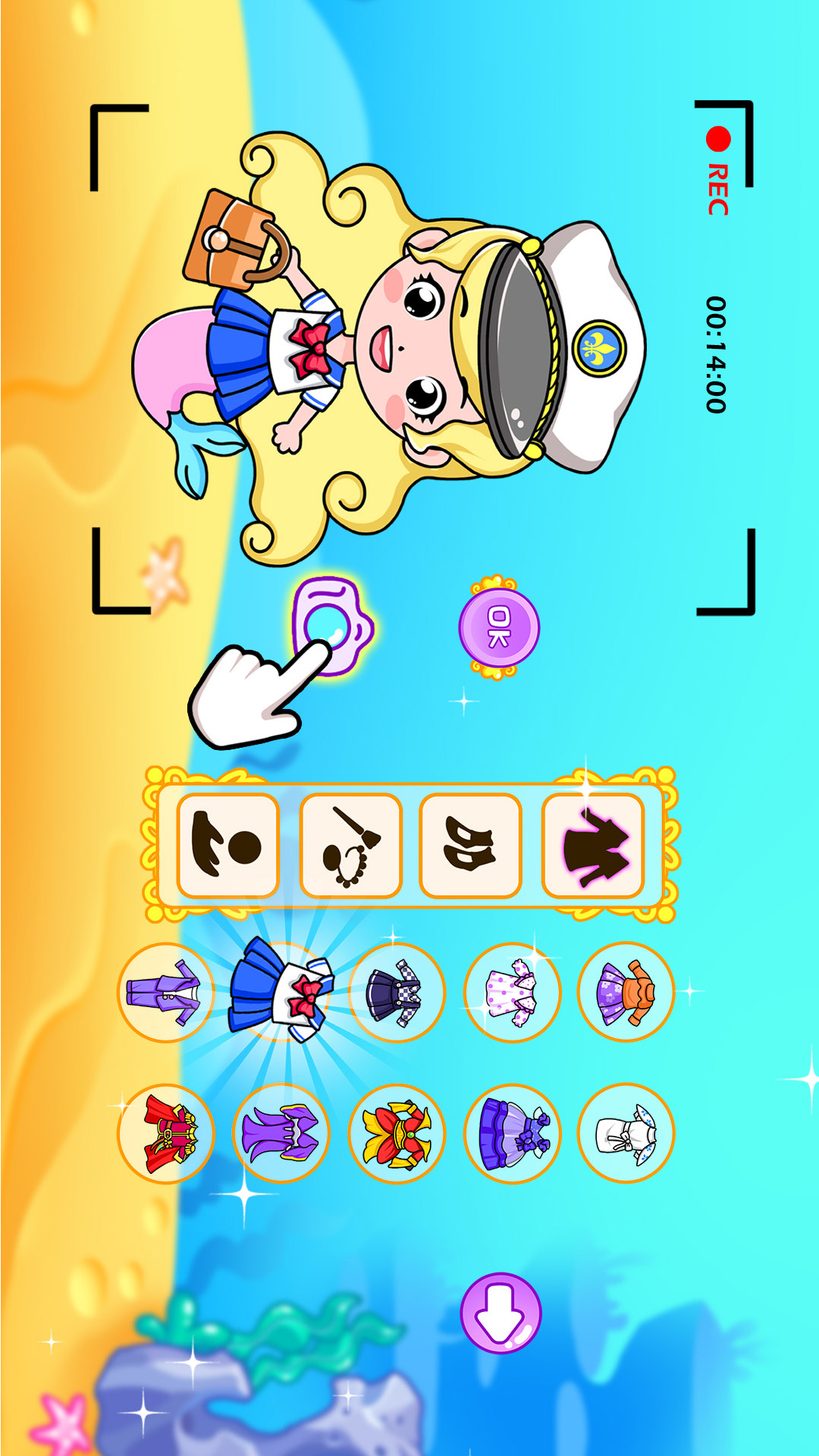
Task: Select the purple and orange dress
Action: [x=626, y=992]
